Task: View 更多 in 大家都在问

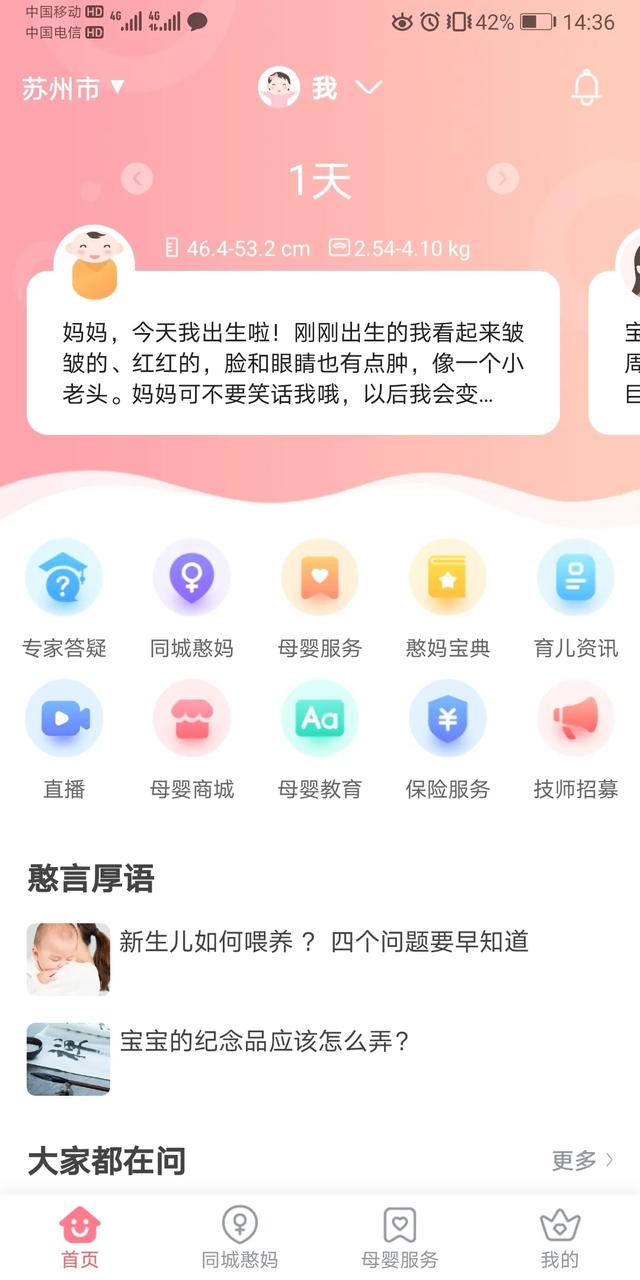Action: [x=582, y=1161]
